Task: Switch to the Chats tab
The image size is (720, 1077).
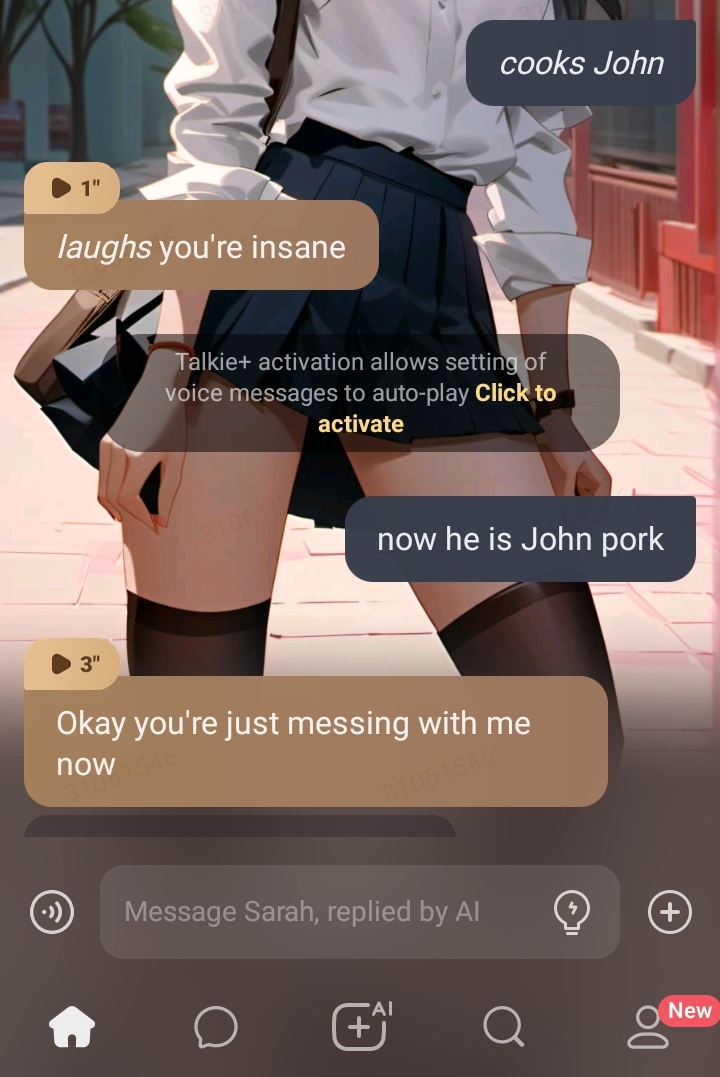Action: coord(215,1027)
